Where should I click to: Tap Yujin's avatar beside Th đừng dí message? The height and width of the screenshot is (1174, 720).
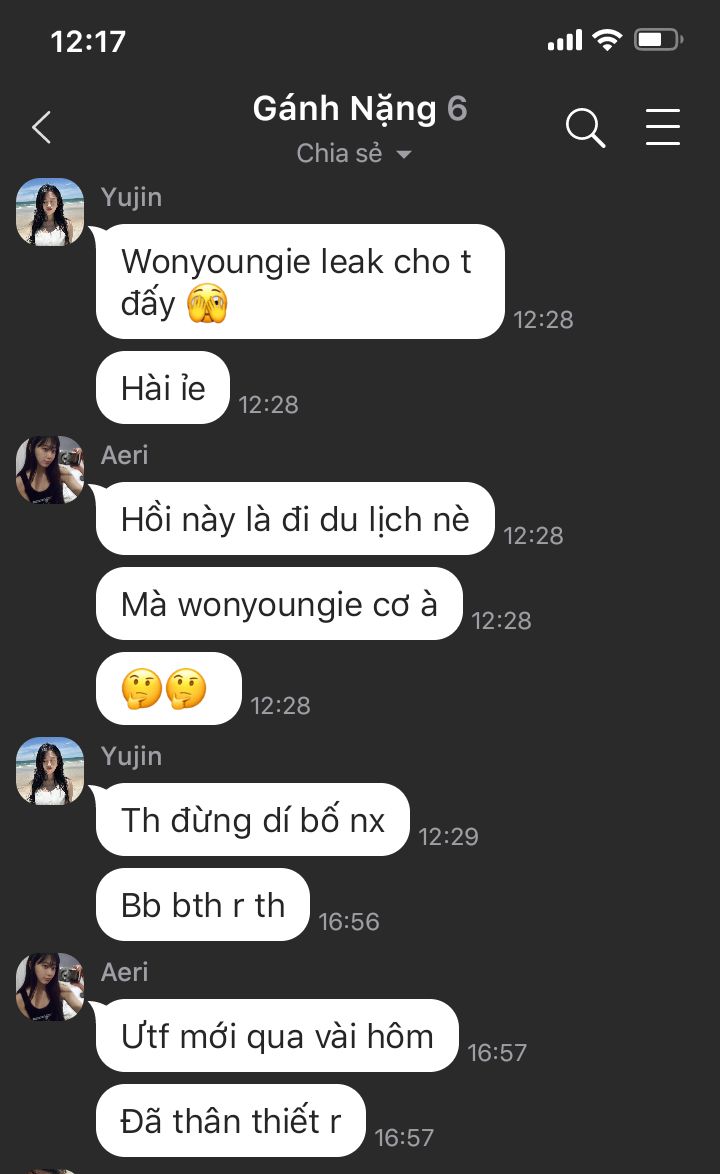coord(50,770)
